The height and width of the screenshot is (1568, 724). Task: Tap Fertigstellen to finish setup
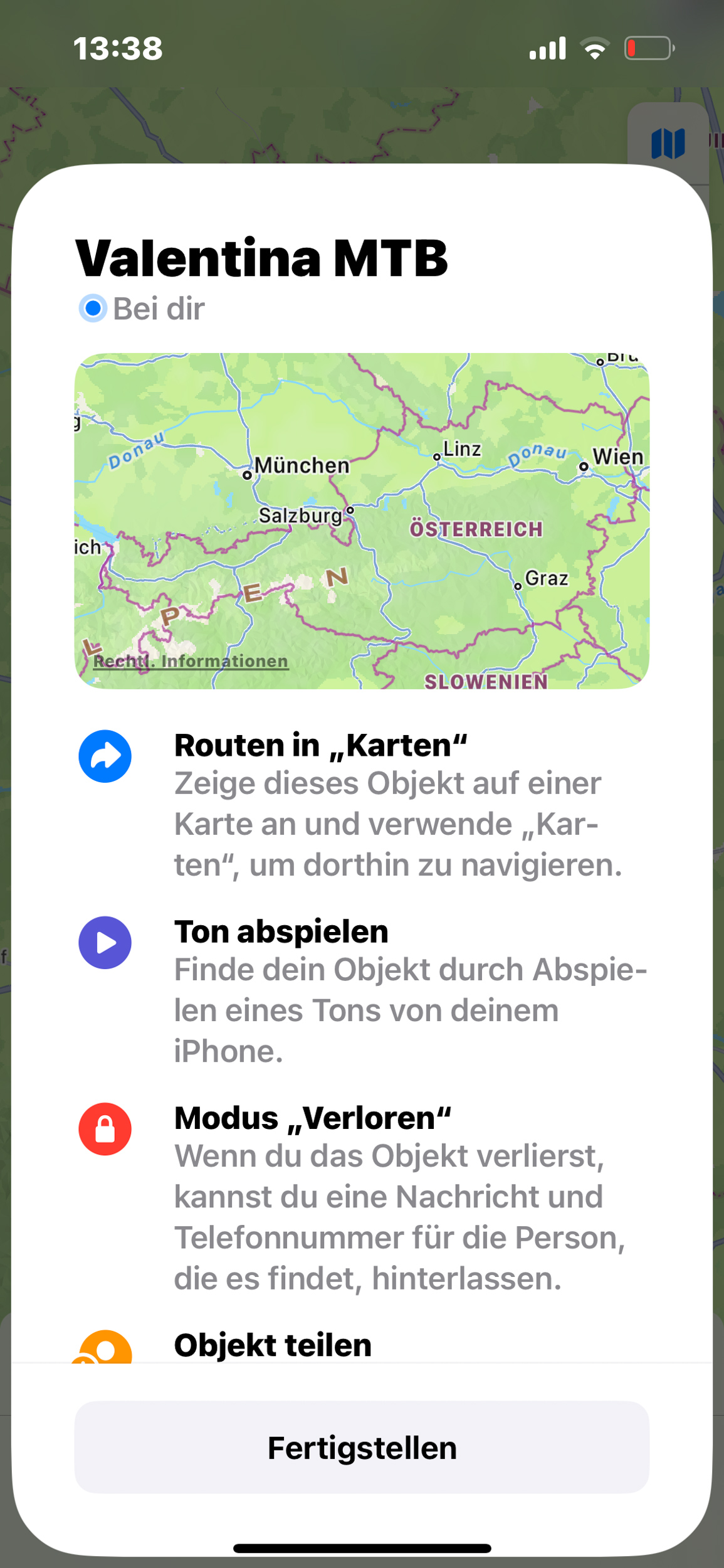[362, 1447]
